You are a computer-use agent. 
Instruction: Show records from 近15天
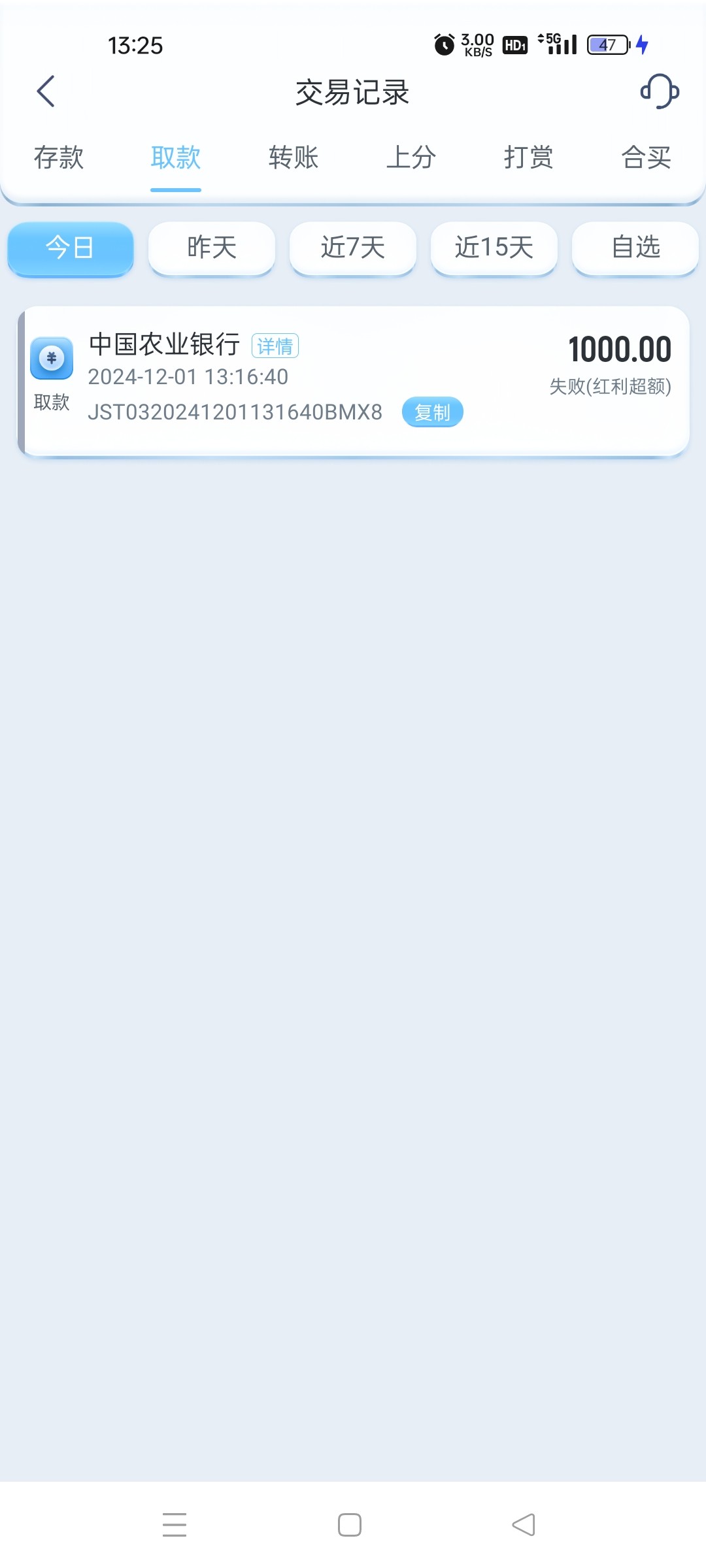(494, 248)
